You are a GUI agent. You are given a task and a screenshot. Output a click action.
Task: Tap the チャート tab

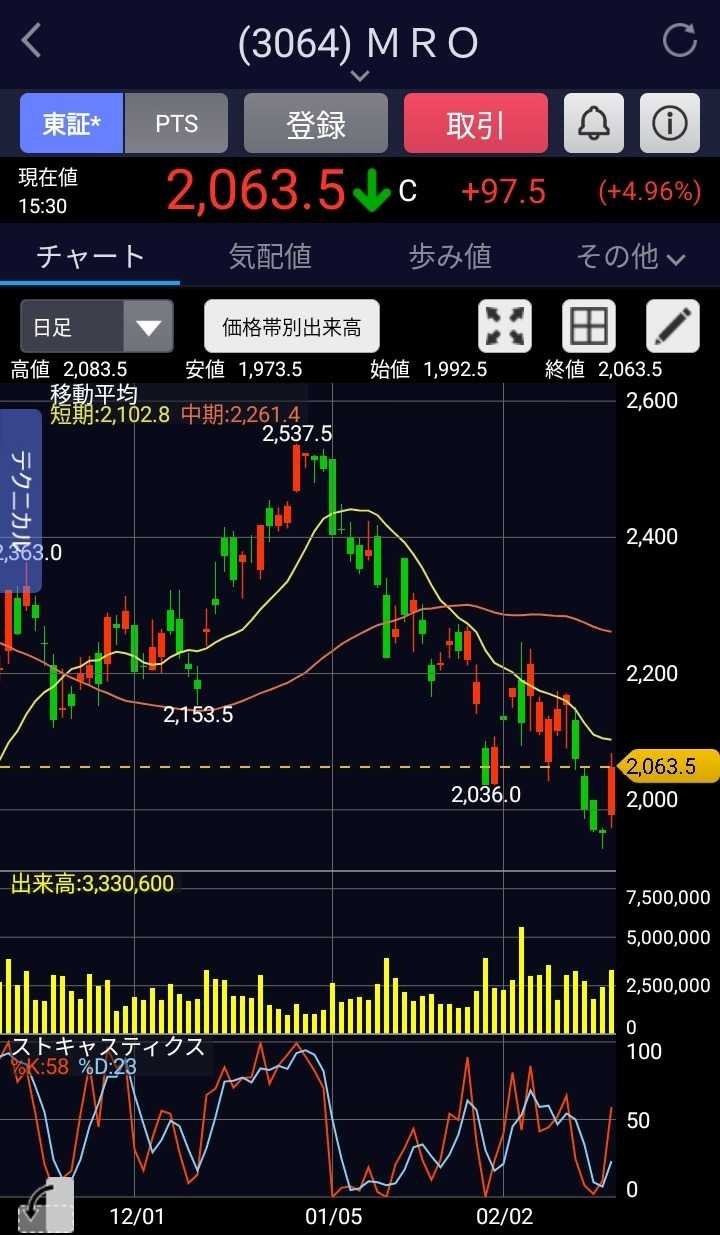90,257
